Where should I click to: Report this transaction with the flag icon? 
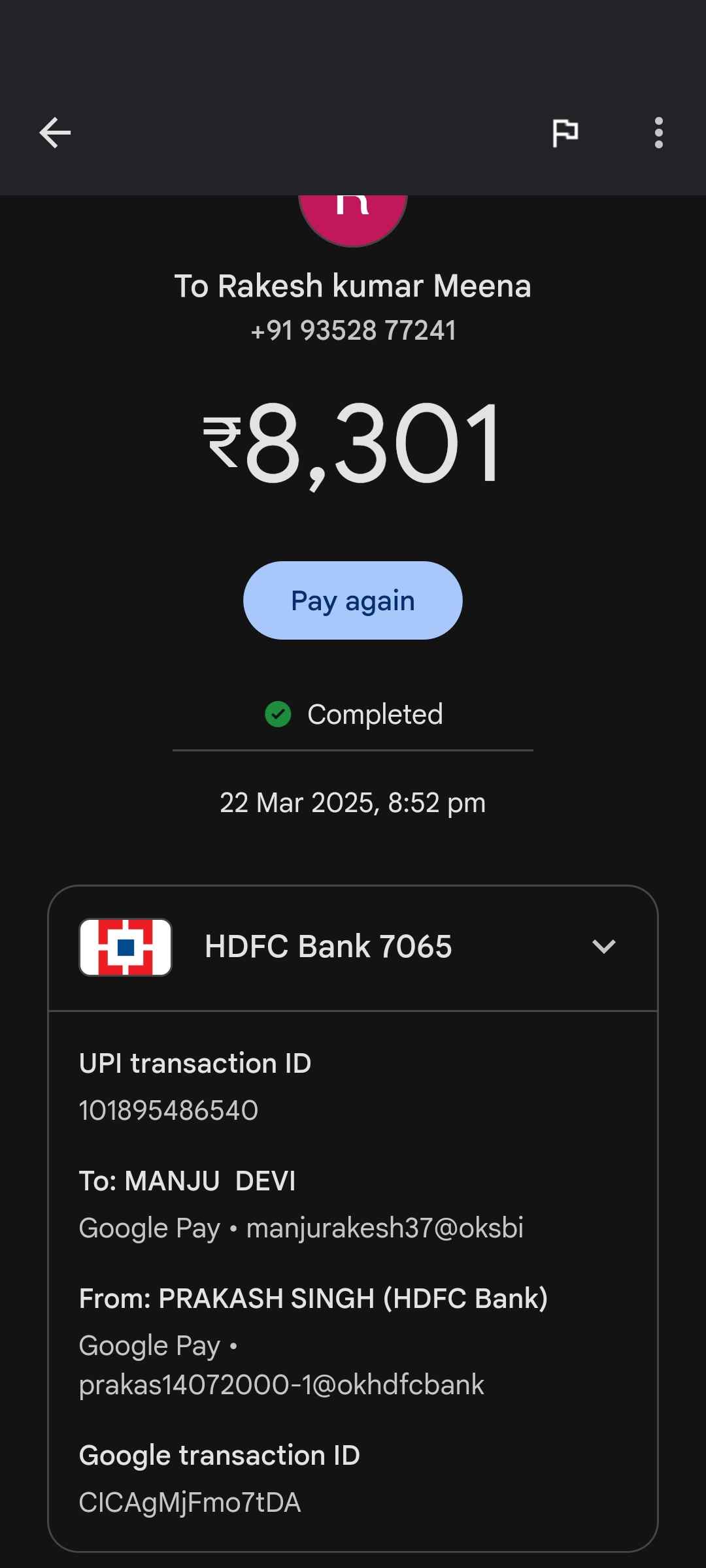tap(565, 133)
